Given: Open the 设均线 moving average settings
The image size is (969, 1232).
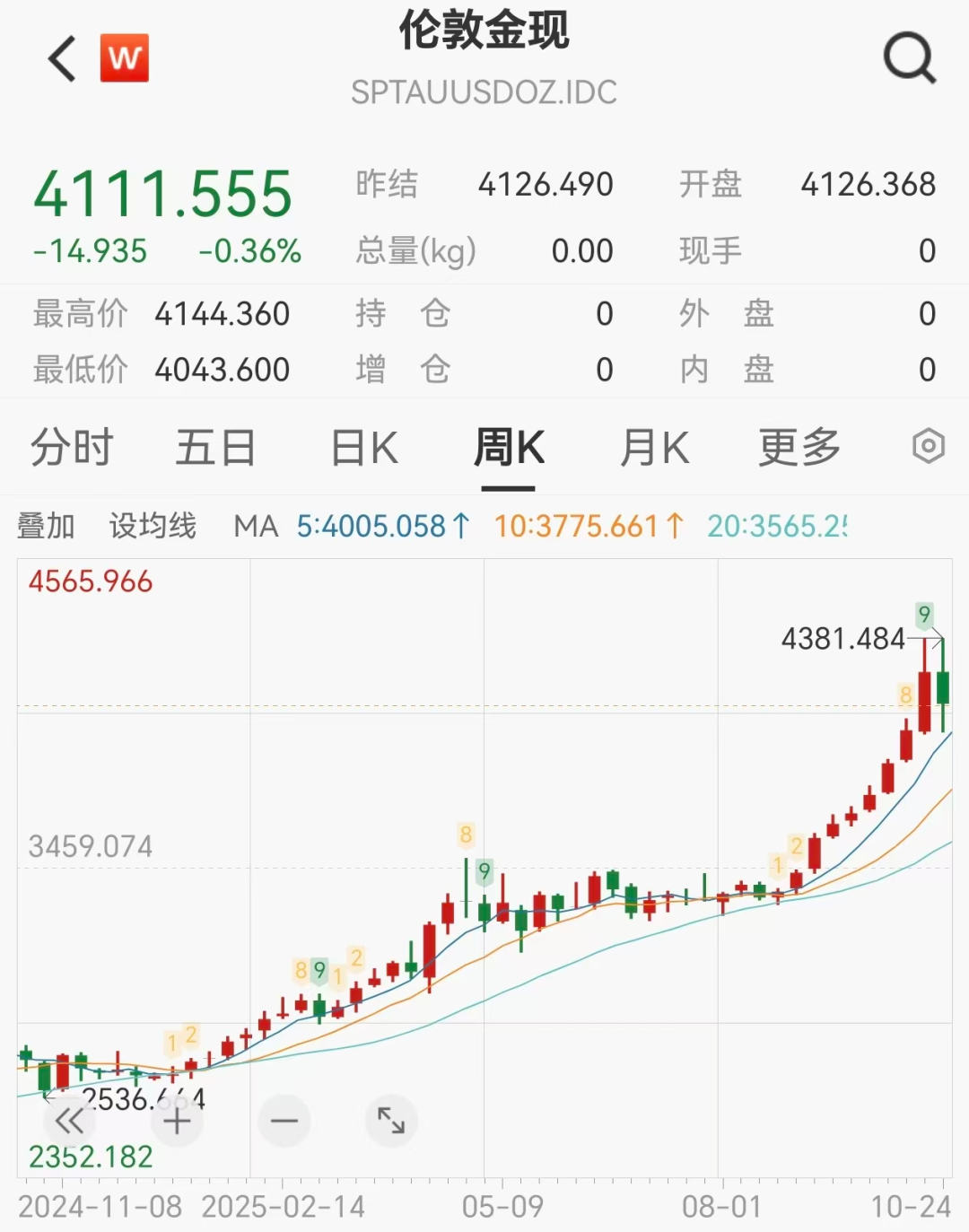Looking at the screenshot, I should point(153,527).
